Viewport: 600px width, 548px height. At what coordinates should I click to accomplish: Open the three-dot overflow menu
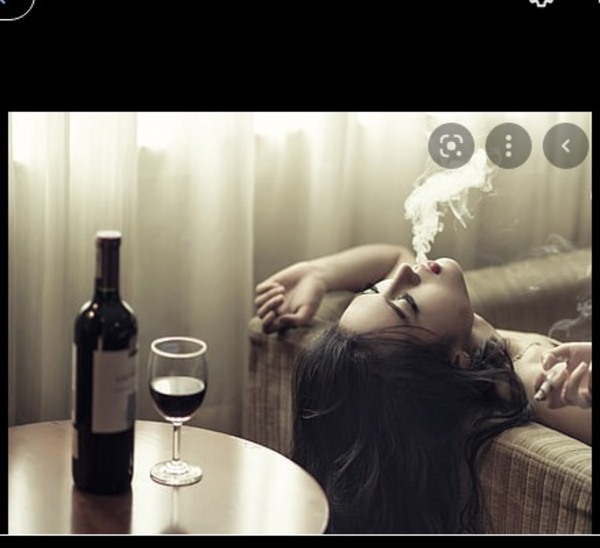point(508,146)
